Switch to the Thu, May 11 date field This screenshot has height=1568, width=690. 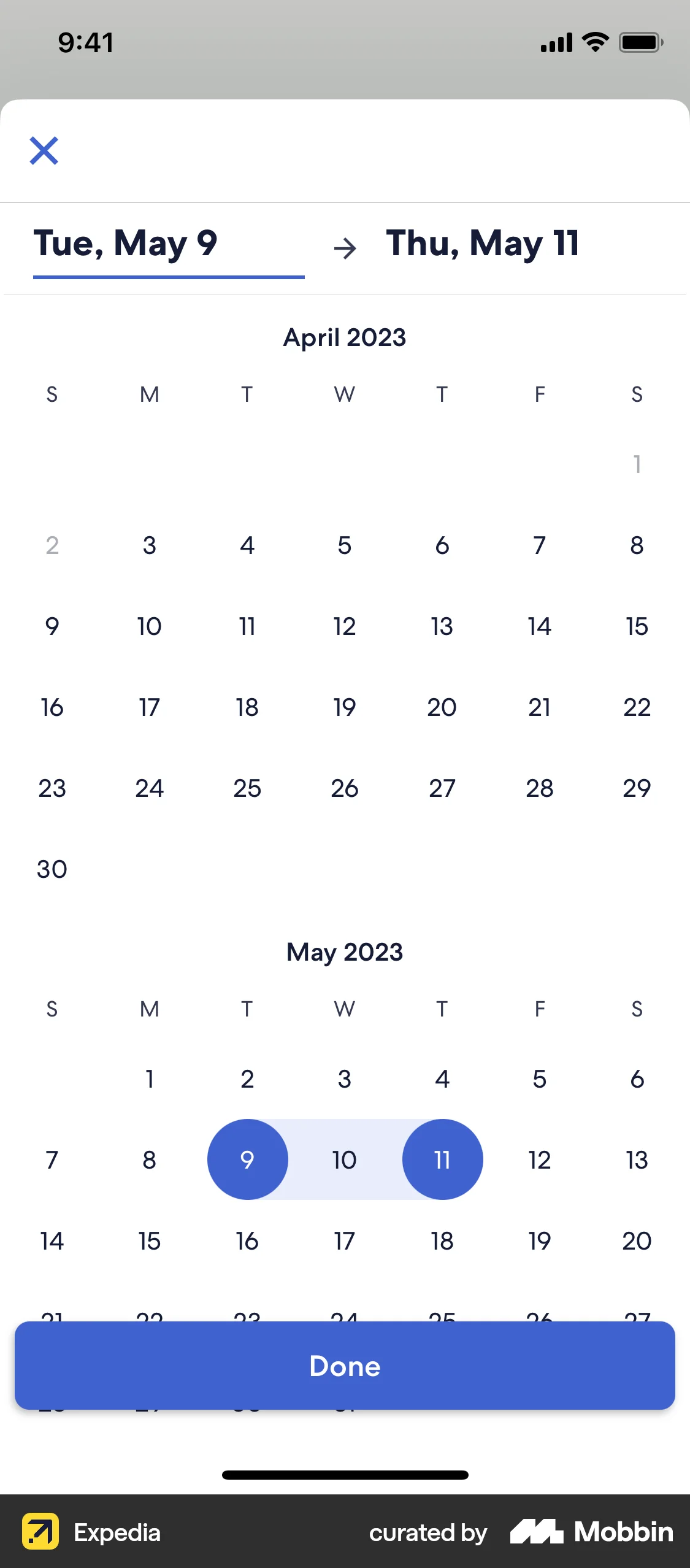pos(482,244)
